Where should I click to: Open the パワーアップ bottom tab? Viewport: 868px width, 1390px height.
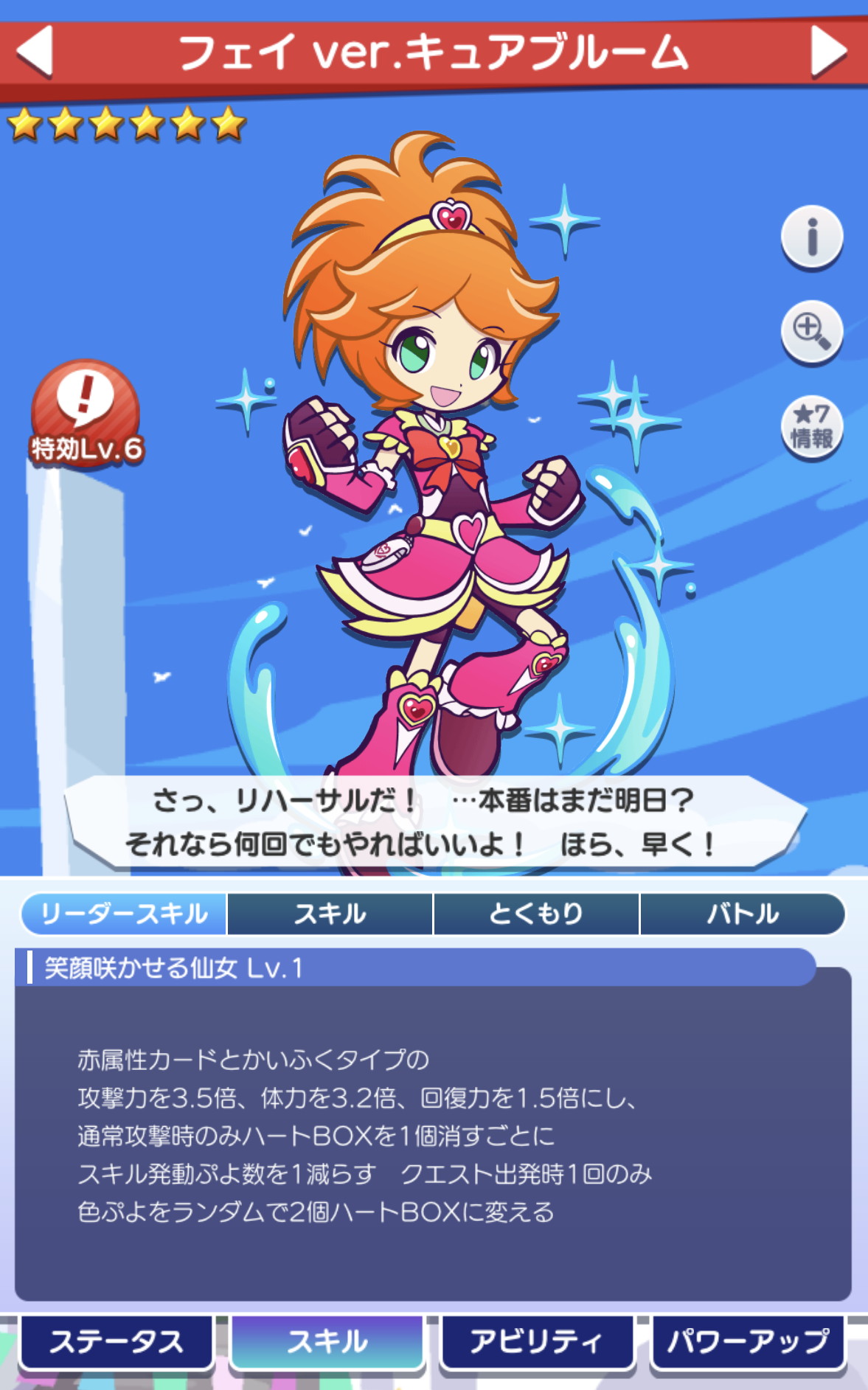[748, 1342]
